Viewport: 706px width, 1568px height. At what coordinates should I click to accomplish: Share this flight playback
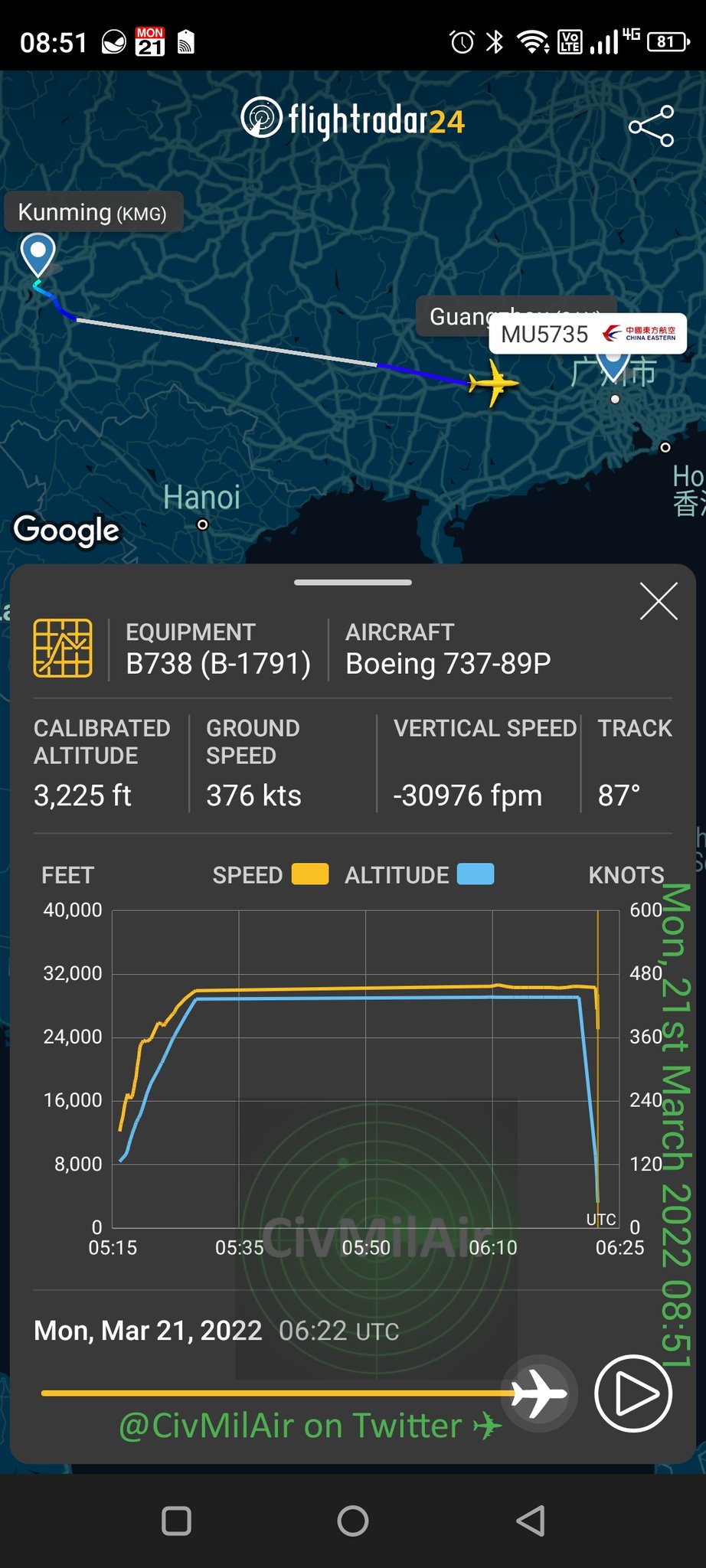click(651, 126)
